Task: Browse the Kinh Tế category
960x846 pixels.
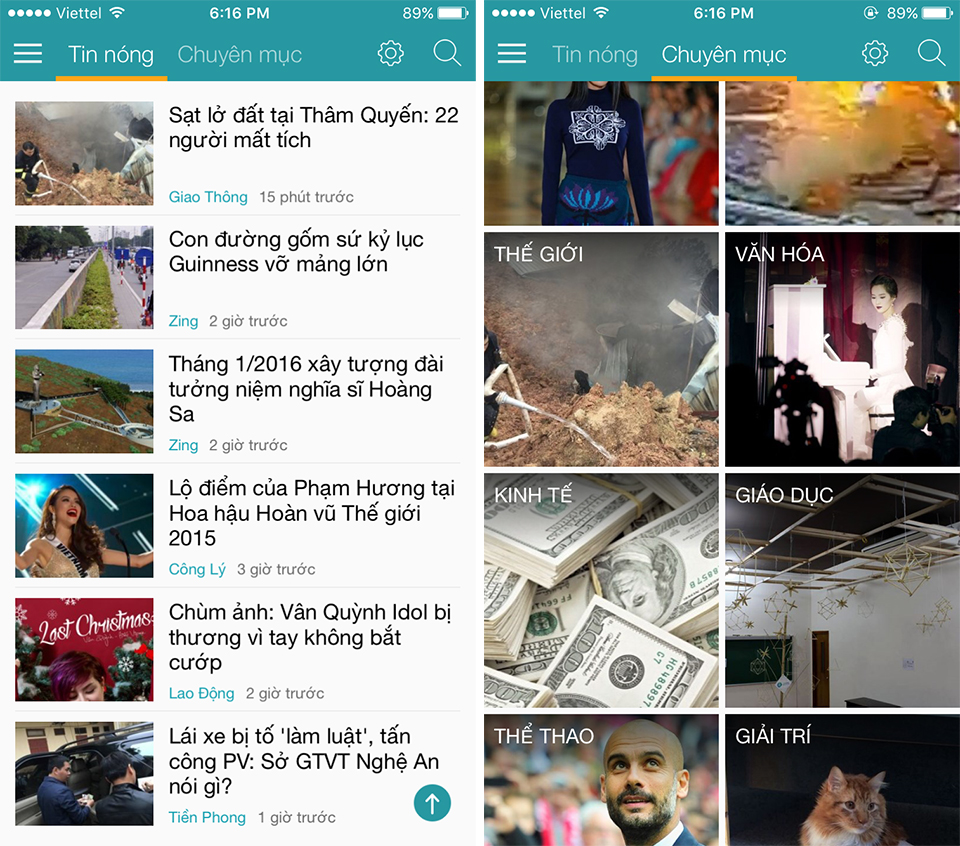Action: click(601, 590)
